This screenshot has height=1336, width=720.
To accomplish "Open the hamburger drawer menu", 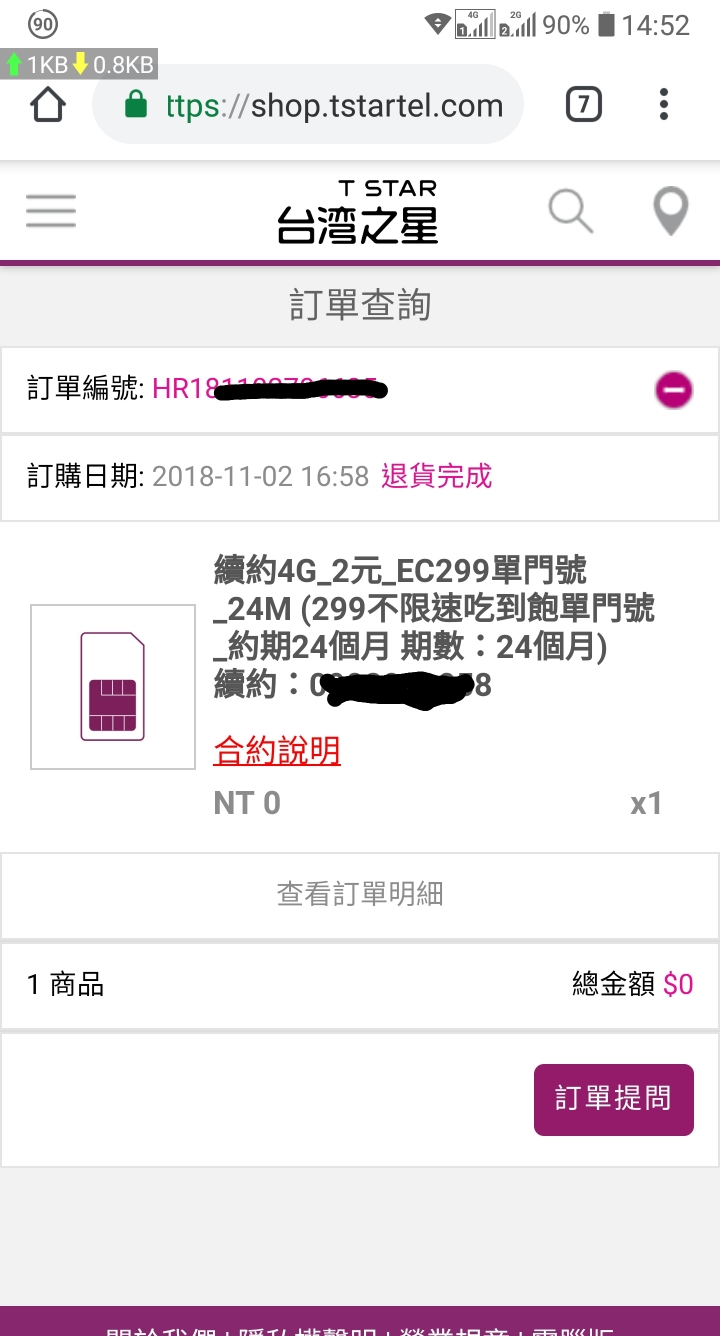I will (51, 211).
